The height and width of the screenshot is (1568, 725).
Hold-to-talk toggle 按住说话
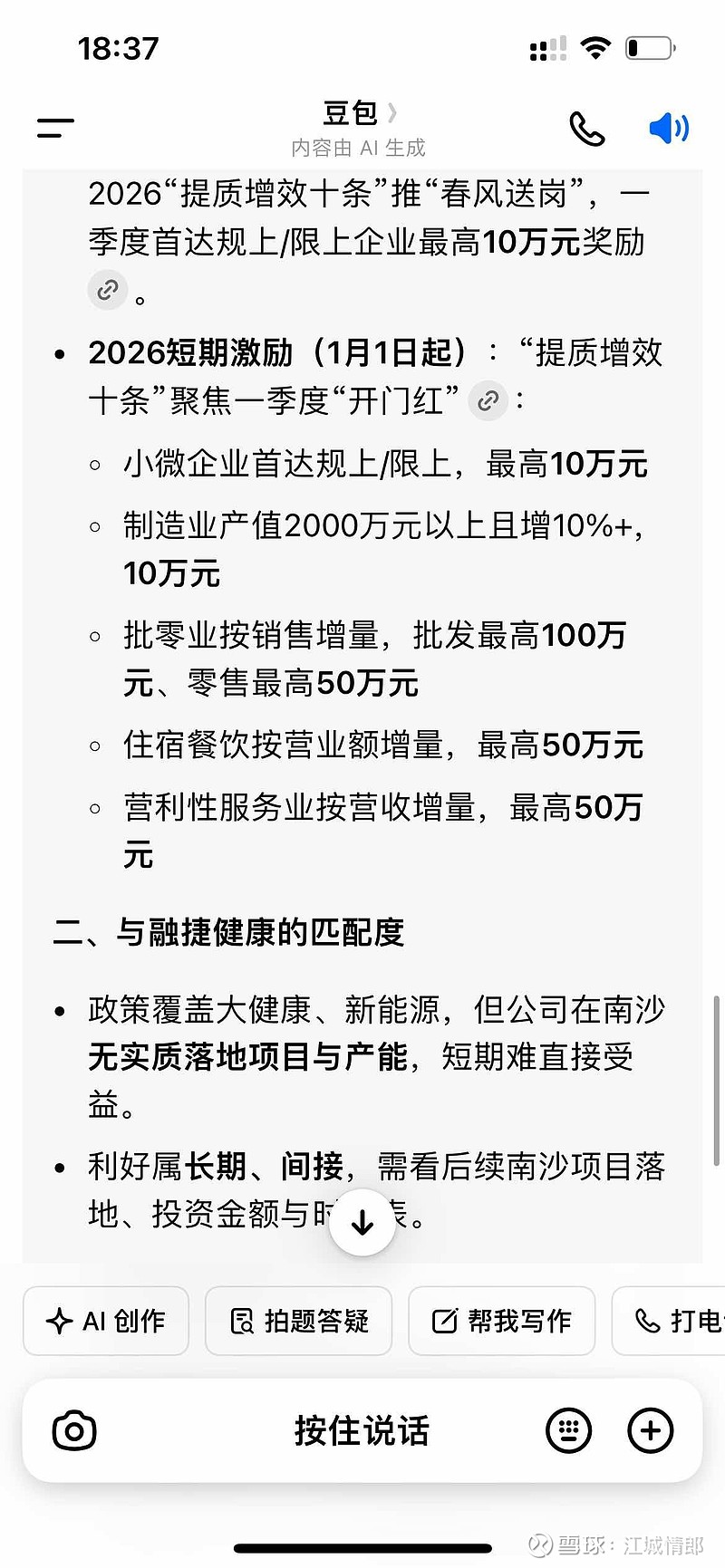[362, 1431]
